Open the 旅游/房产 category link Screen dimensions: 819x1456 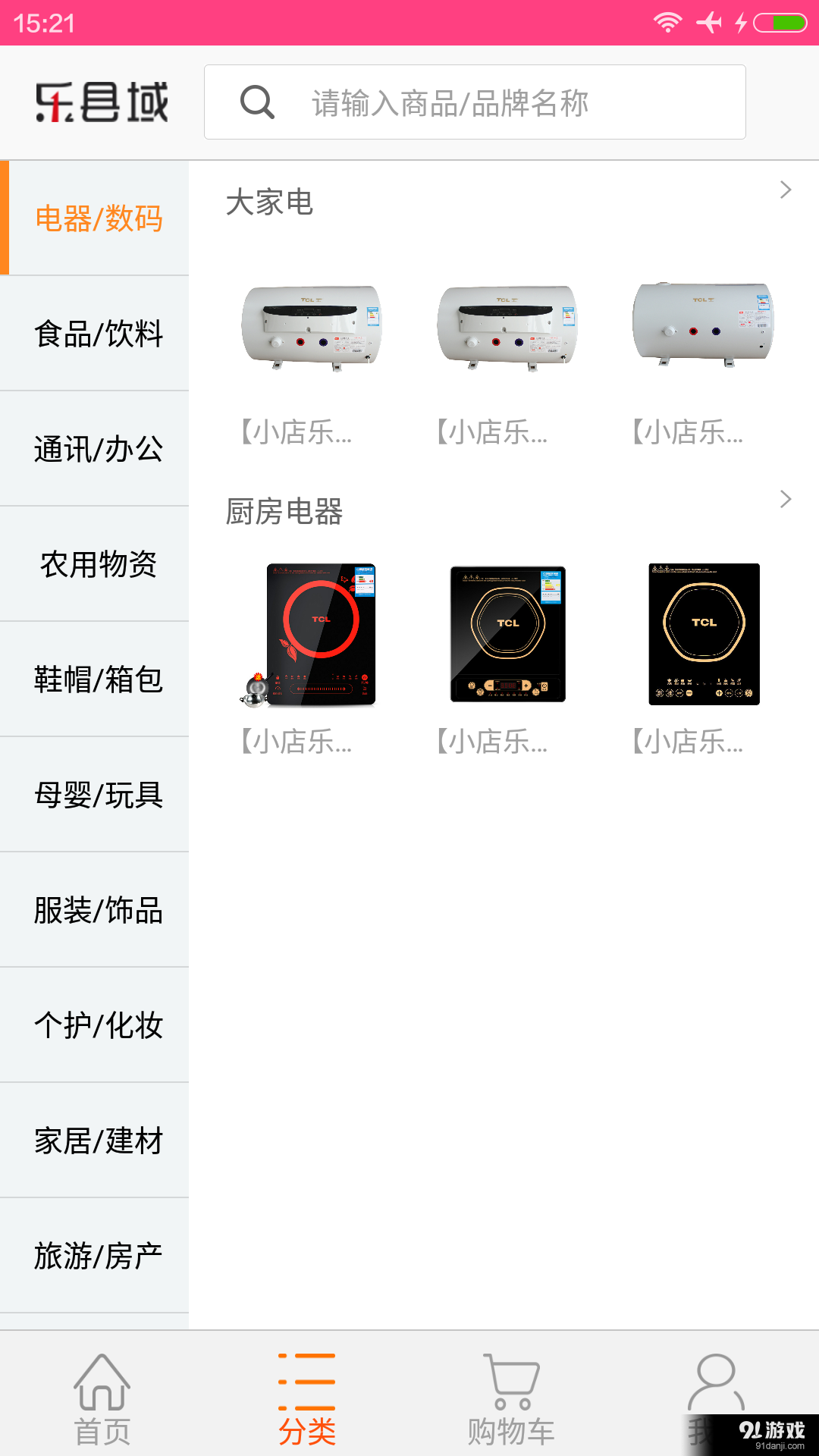point(99,1255)
